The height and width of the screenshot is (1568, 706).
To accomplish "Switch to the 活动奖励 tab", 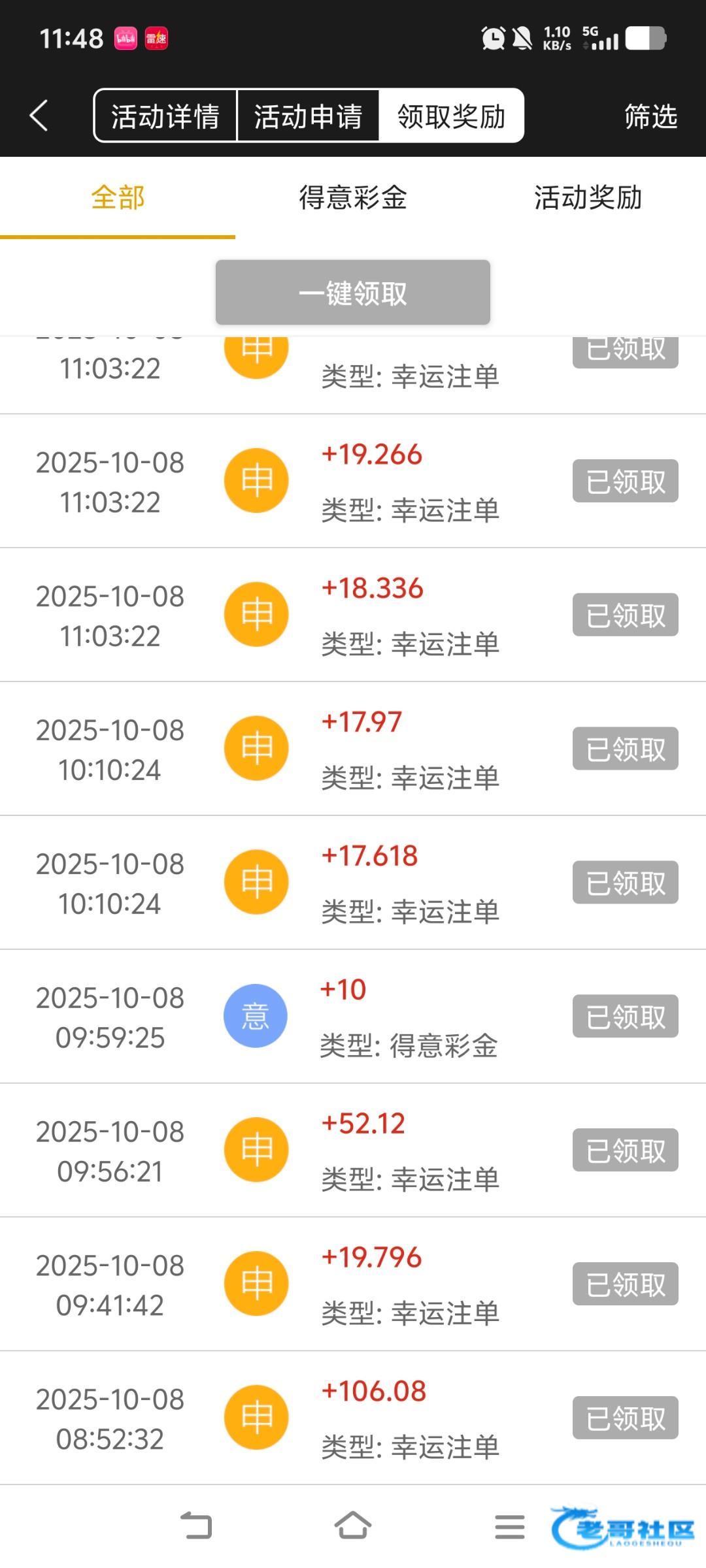I will point(588,197).
